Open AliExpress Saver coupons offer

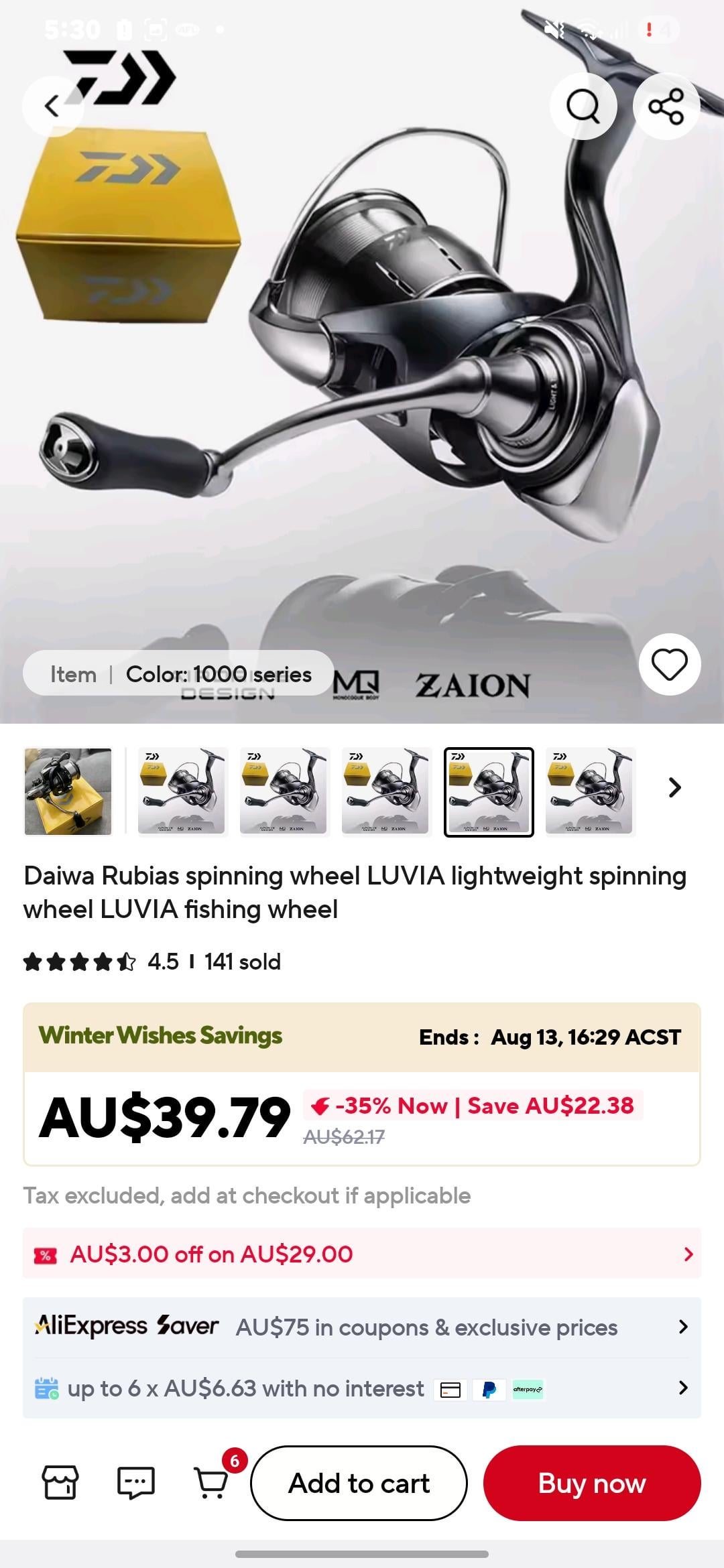pyautogui.click(x=362, y=1327)
